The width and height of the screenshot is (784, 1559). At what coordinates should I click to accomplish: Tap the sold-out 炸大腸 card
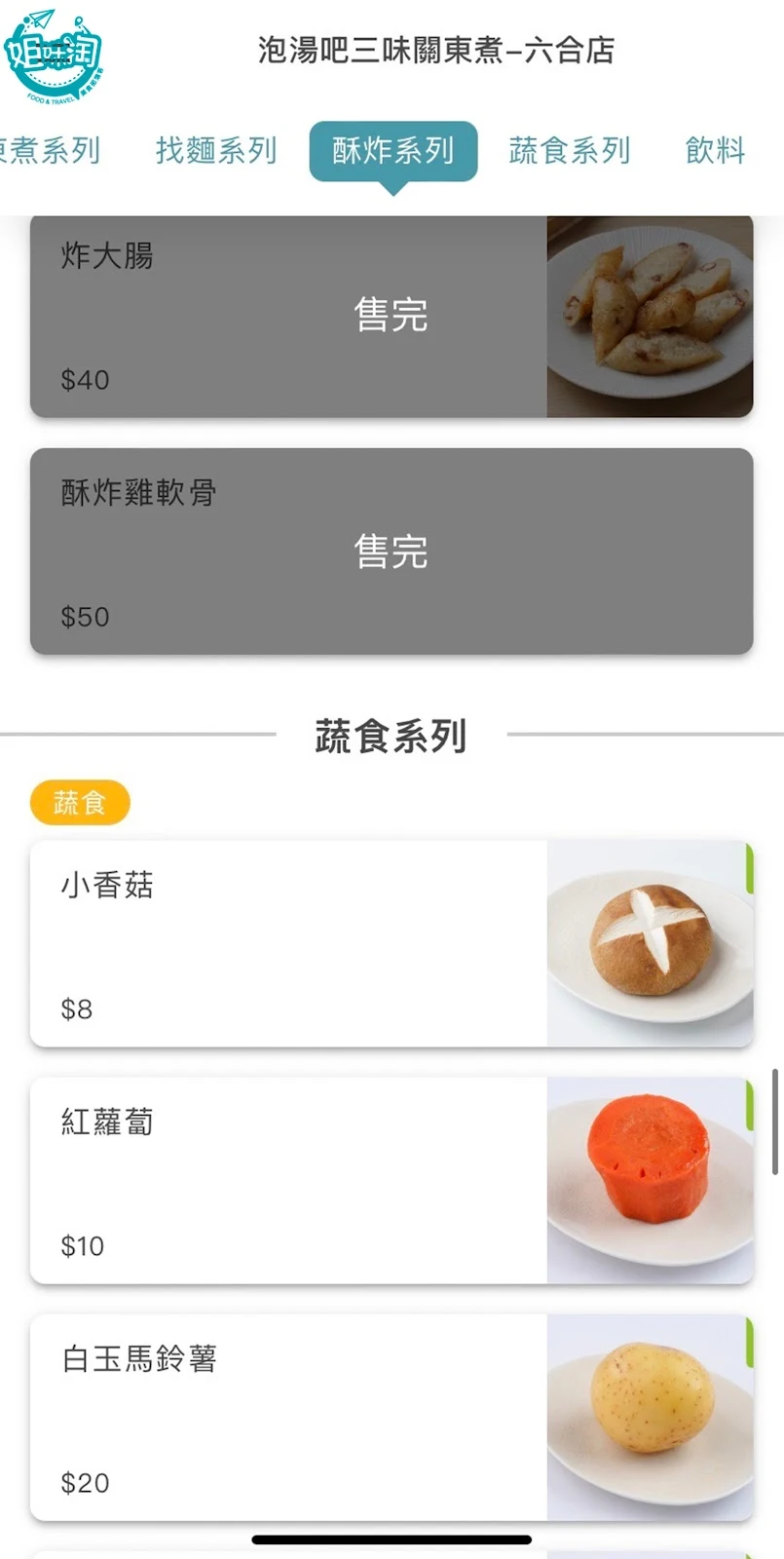click(391, 316)
